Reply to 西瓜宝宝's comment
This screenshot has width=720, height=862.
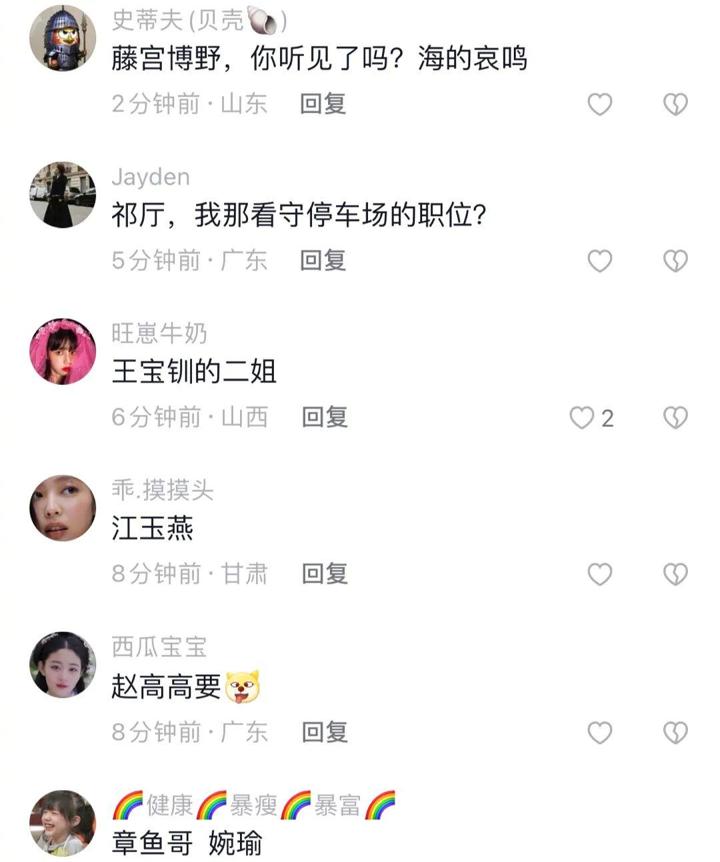[324, 732]
